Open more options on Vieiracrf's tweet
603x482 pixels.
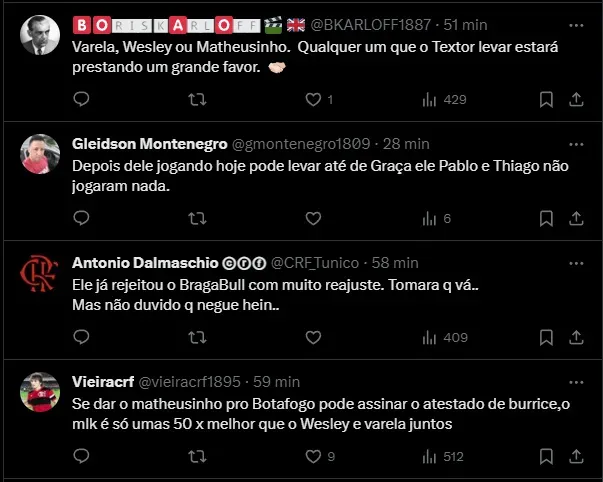[x=576, y=382]
